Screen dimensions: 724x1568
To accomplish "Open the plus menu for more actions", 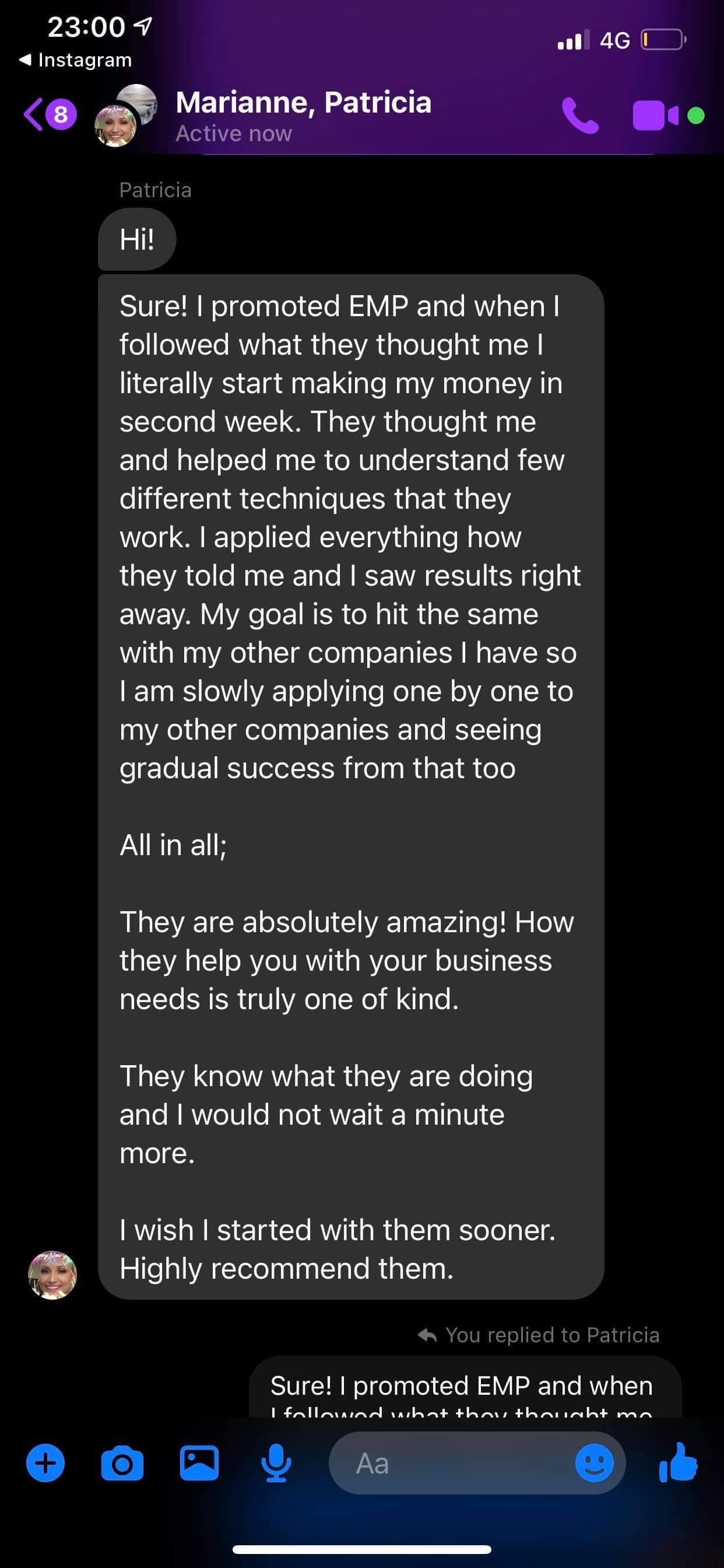I will [x=45, y=1464].
